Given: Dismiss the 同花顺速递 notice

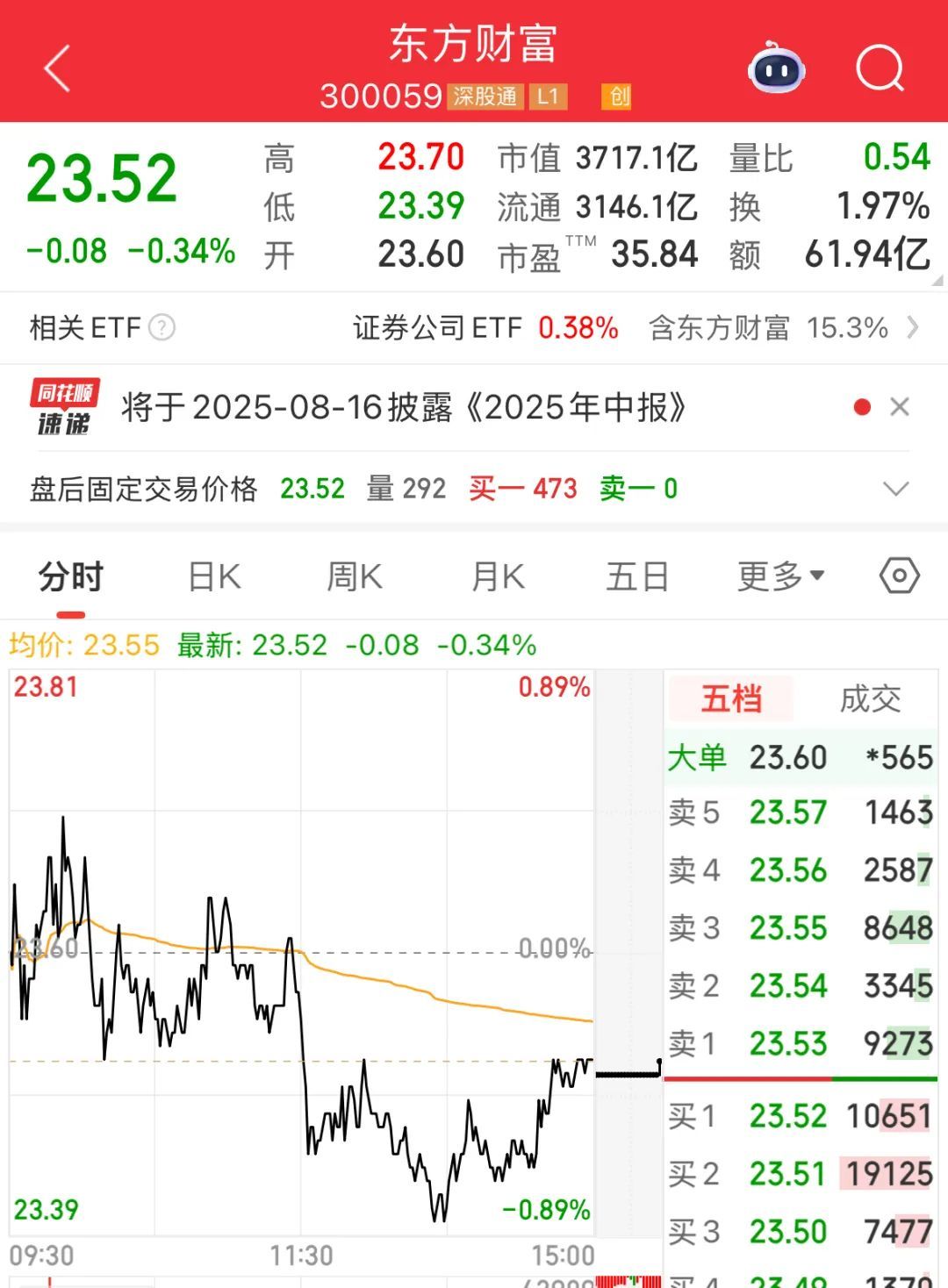Looking at the screenshot, I should 899,407.
